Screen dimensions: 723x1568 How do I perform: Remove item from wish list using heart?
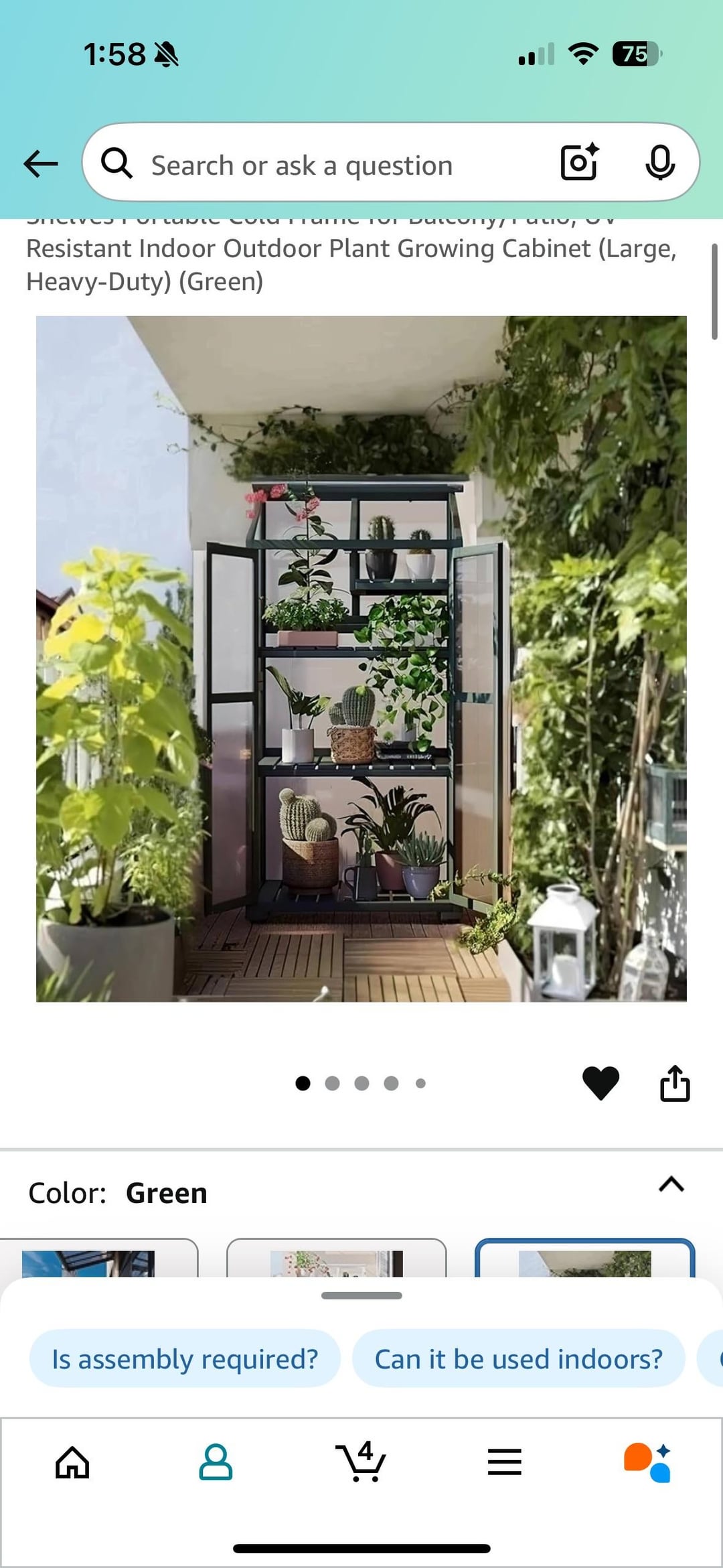[x=600, y=1082]
